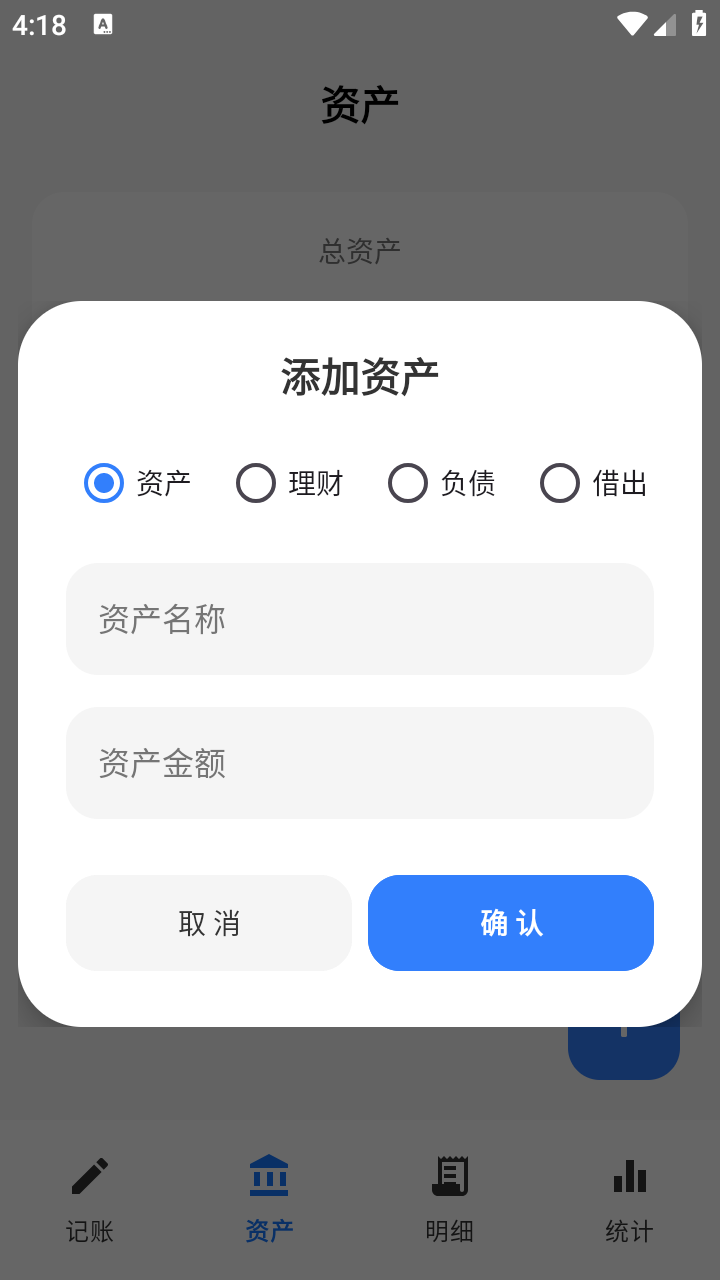Tap the keyboard icon in the status bar

pyautogui.click(x=103, y=22)
